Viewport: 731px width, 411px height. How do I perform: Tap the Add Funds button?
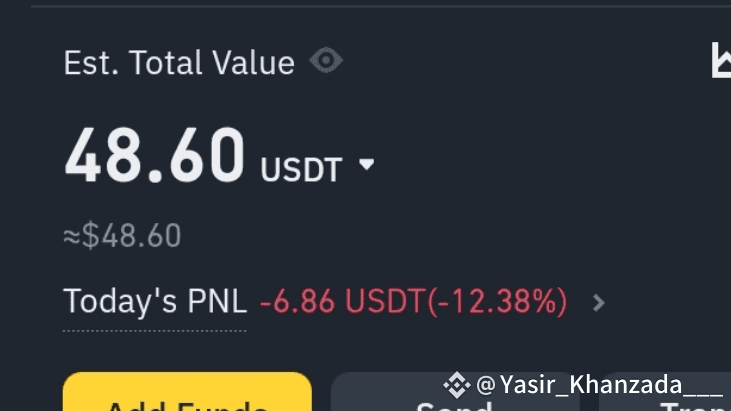click(187, 391)
